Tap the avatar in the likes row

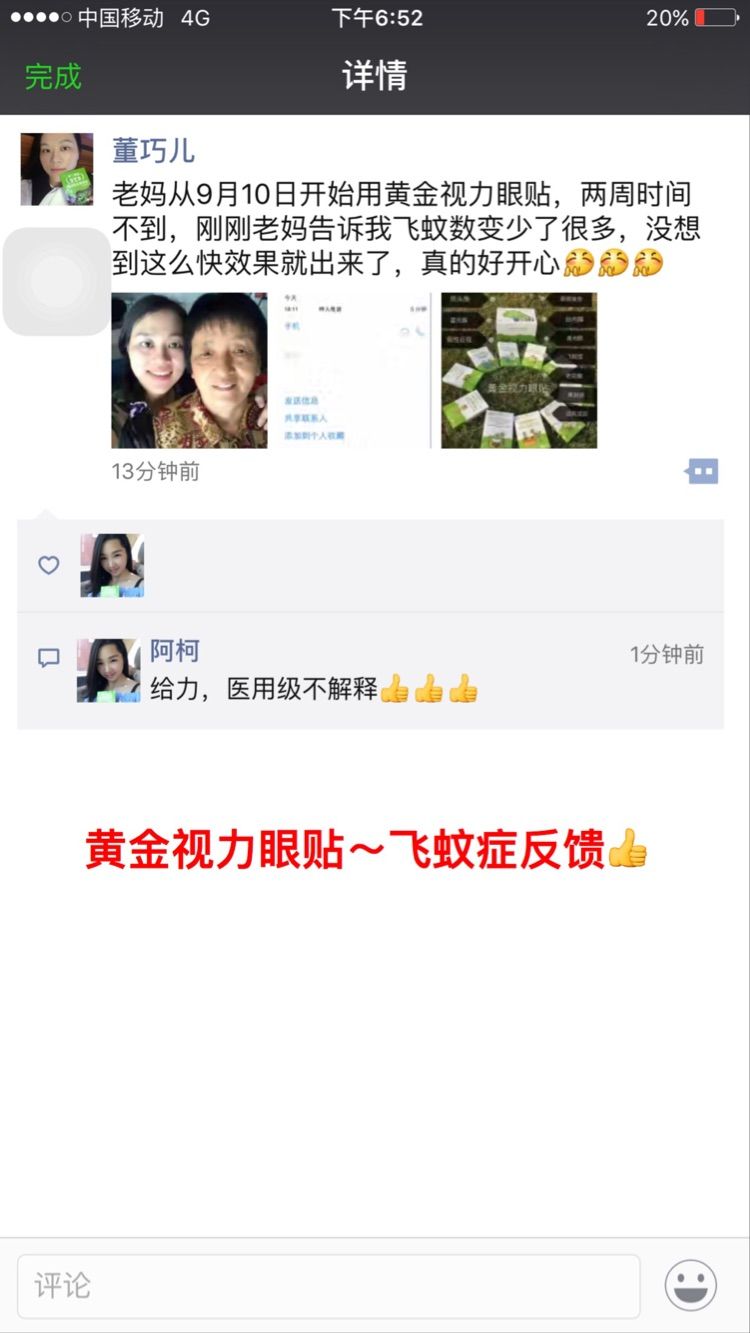(x=112, y=565)
